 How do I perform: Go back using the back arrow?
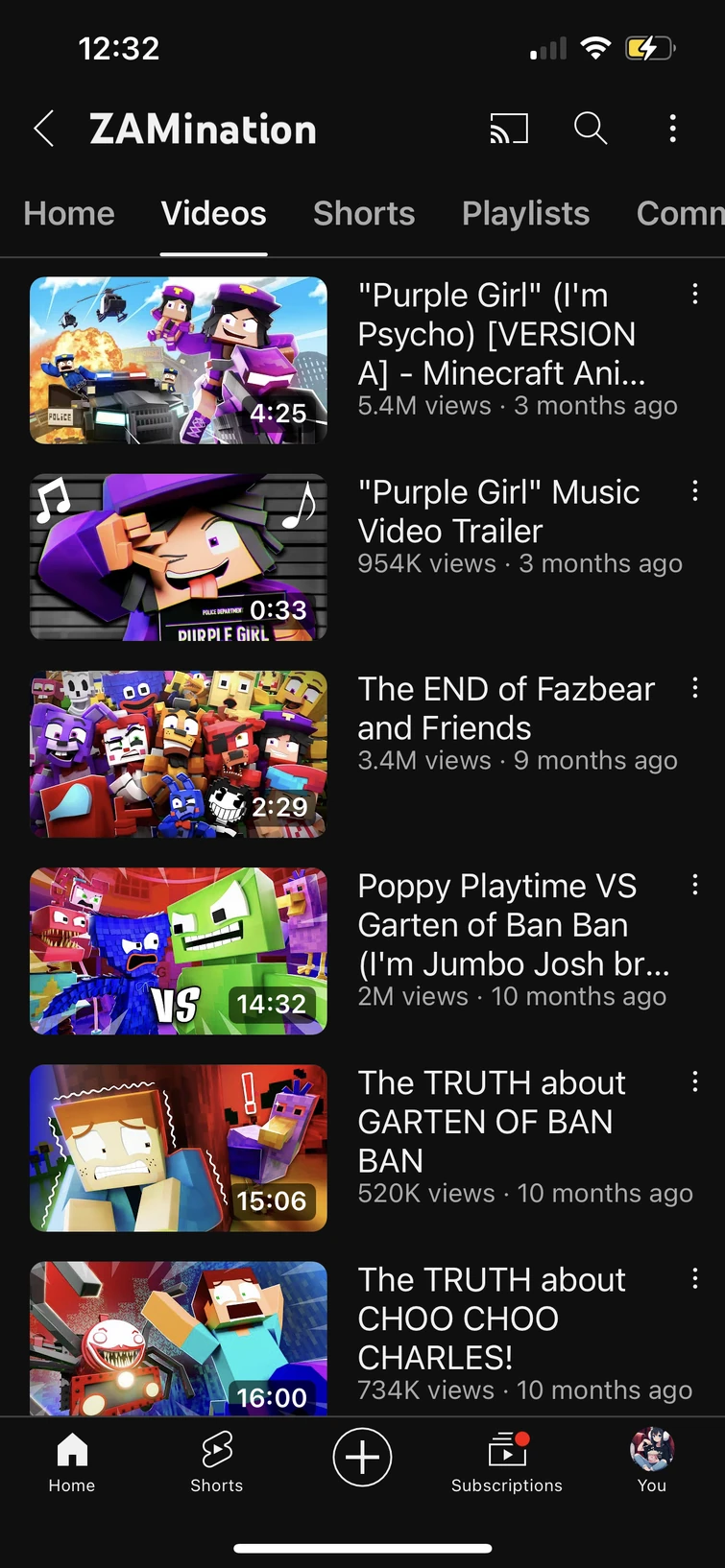[43, 128]
